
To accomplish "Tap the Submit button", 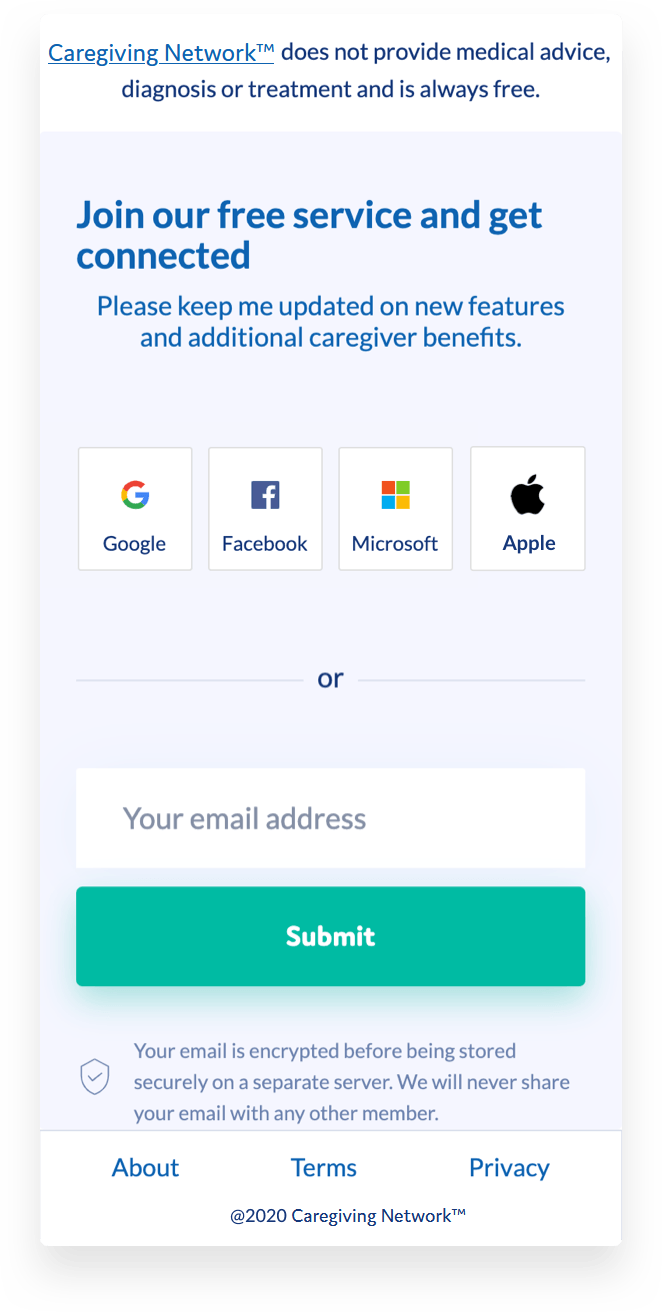I will 331,936.
